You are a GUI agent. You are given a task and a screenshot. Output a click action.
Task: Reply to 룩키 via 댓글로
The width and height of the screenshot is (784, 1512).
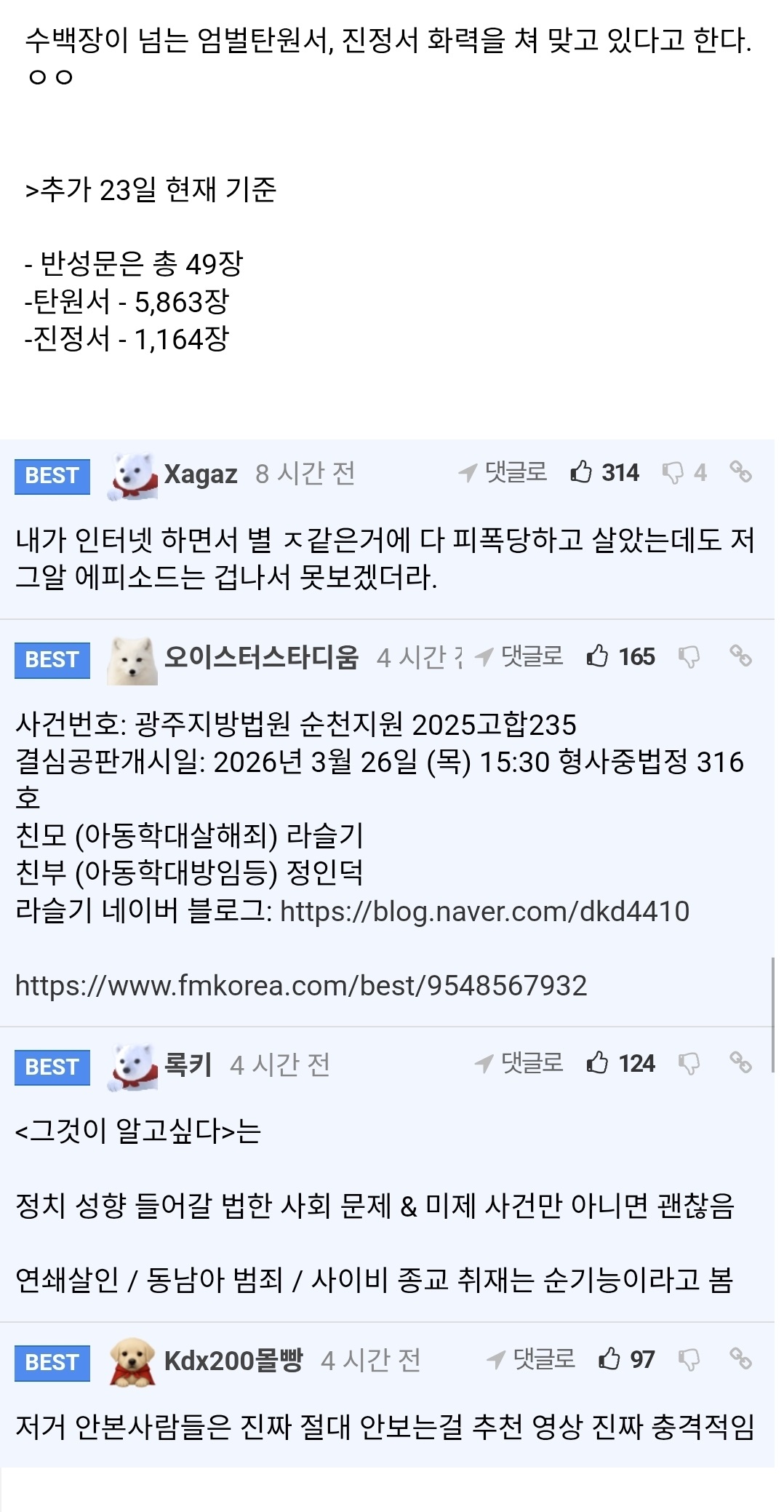pos(519,1063)
